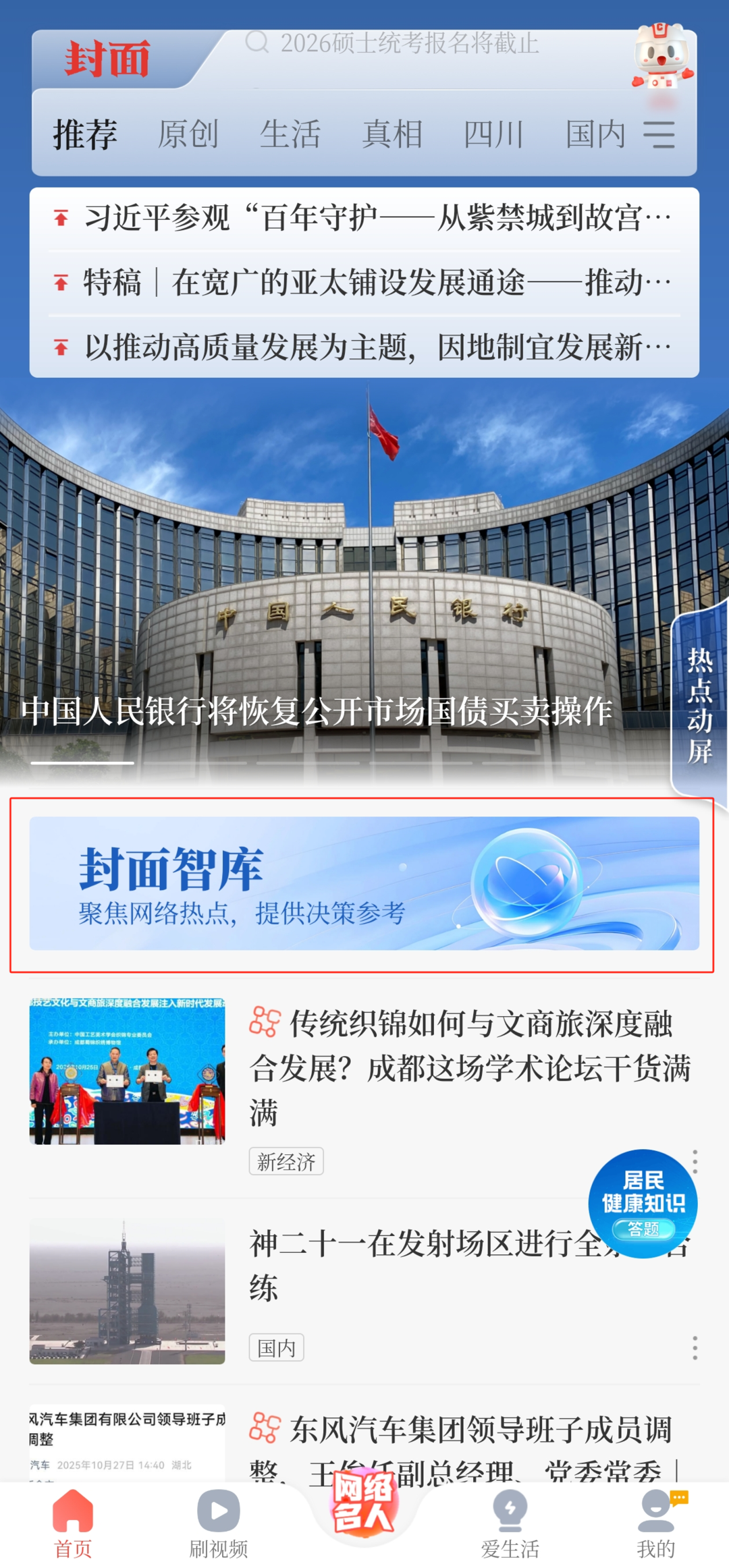Switch to the 原创 tab
729x1568 pixels.
point(188,134)
